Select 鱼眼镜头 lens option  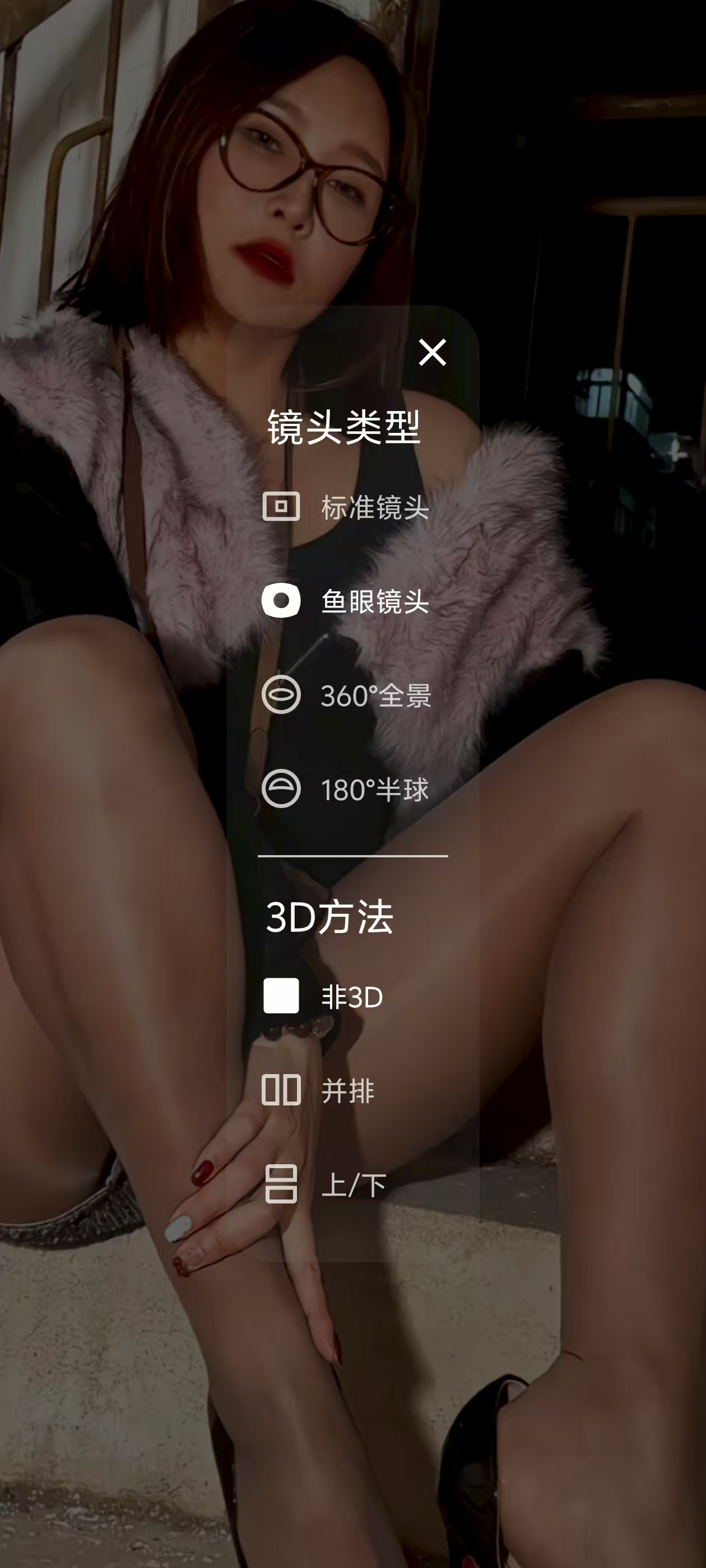(x=346, y=601)
